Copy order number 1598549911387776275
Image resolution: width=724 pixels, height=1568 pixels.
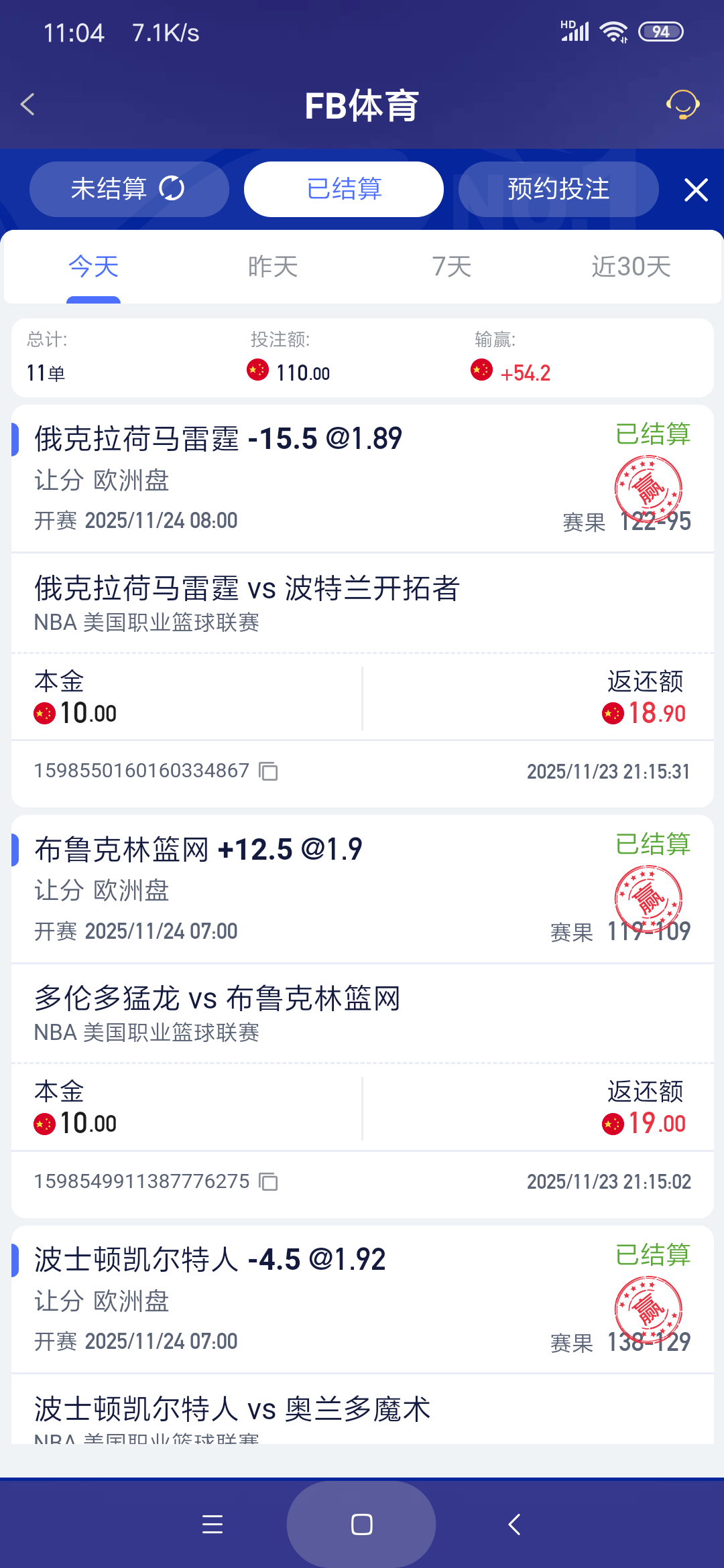(267, 1182)
